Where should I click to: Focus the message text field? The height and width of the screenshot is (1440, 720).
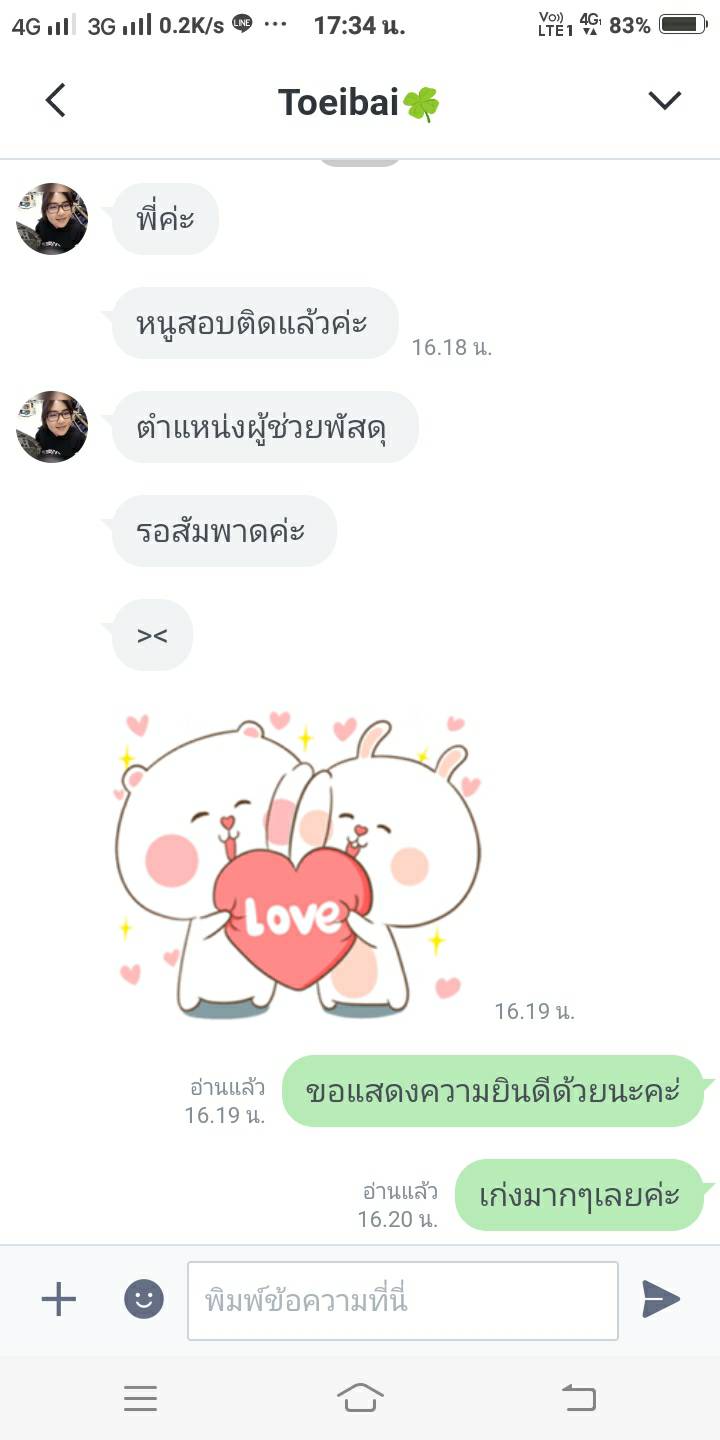[402, 1300]
